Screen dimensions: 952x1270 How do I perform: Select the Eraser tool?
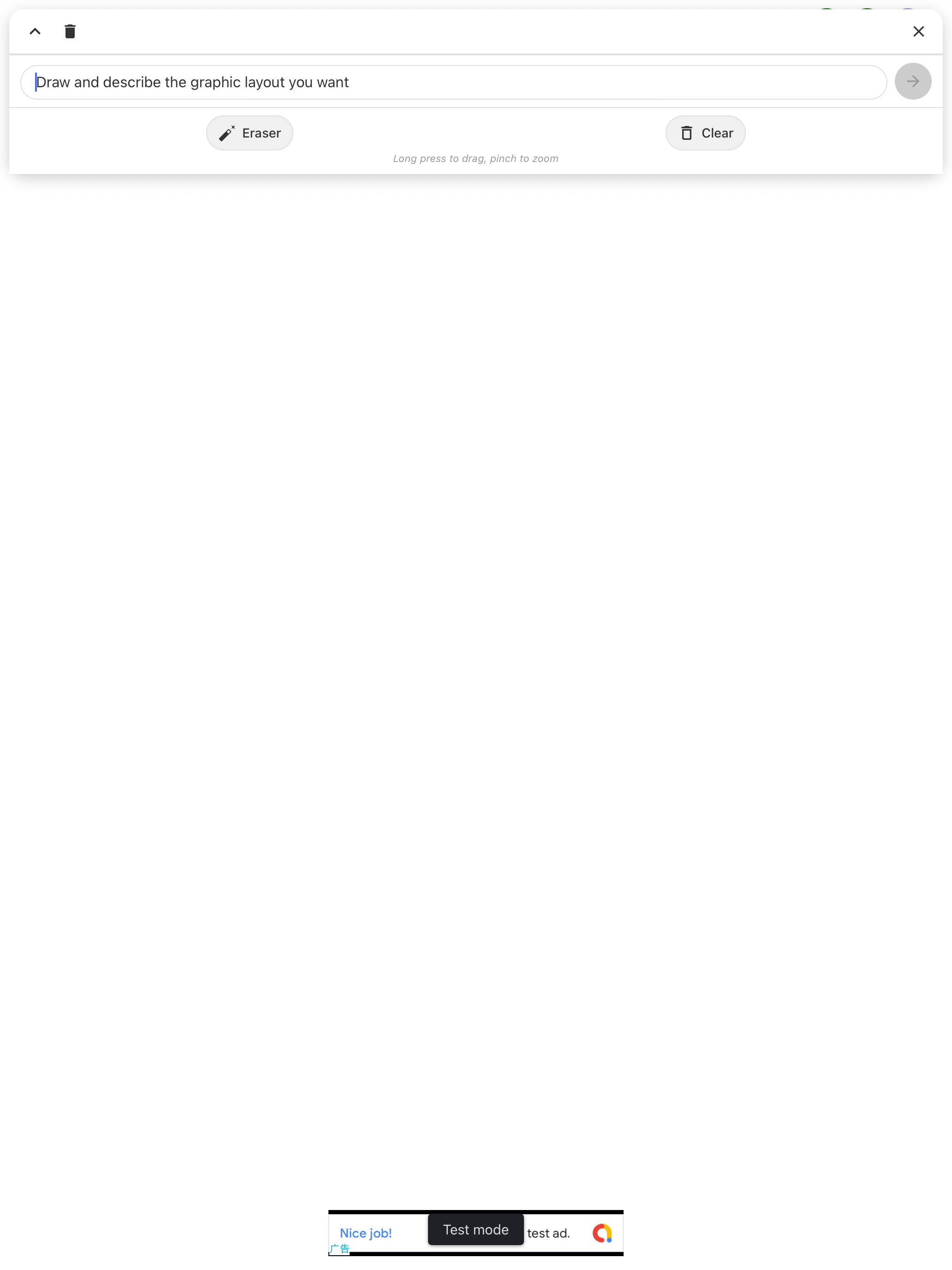tap(250, 133)
